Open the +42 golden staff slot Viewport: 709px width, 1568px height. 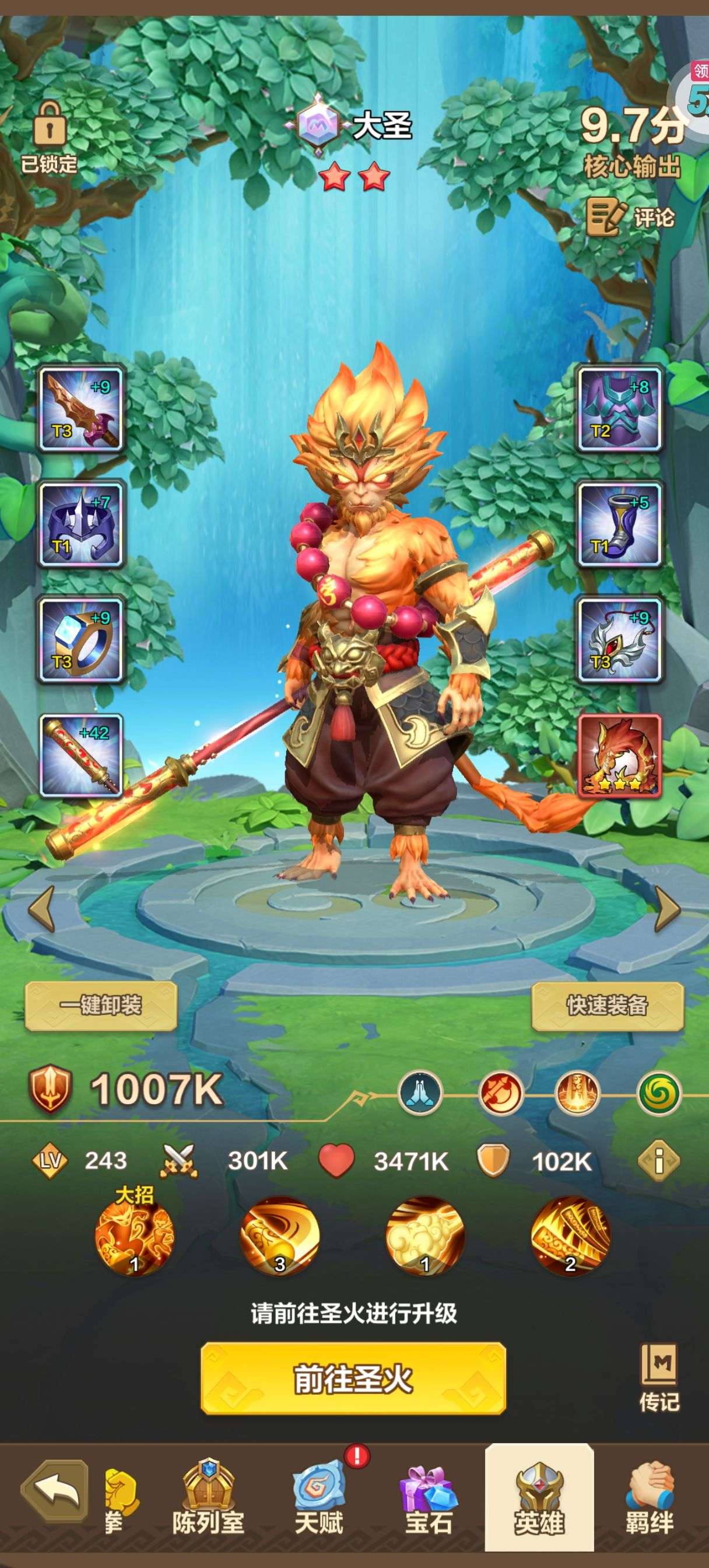coord(81,755)
